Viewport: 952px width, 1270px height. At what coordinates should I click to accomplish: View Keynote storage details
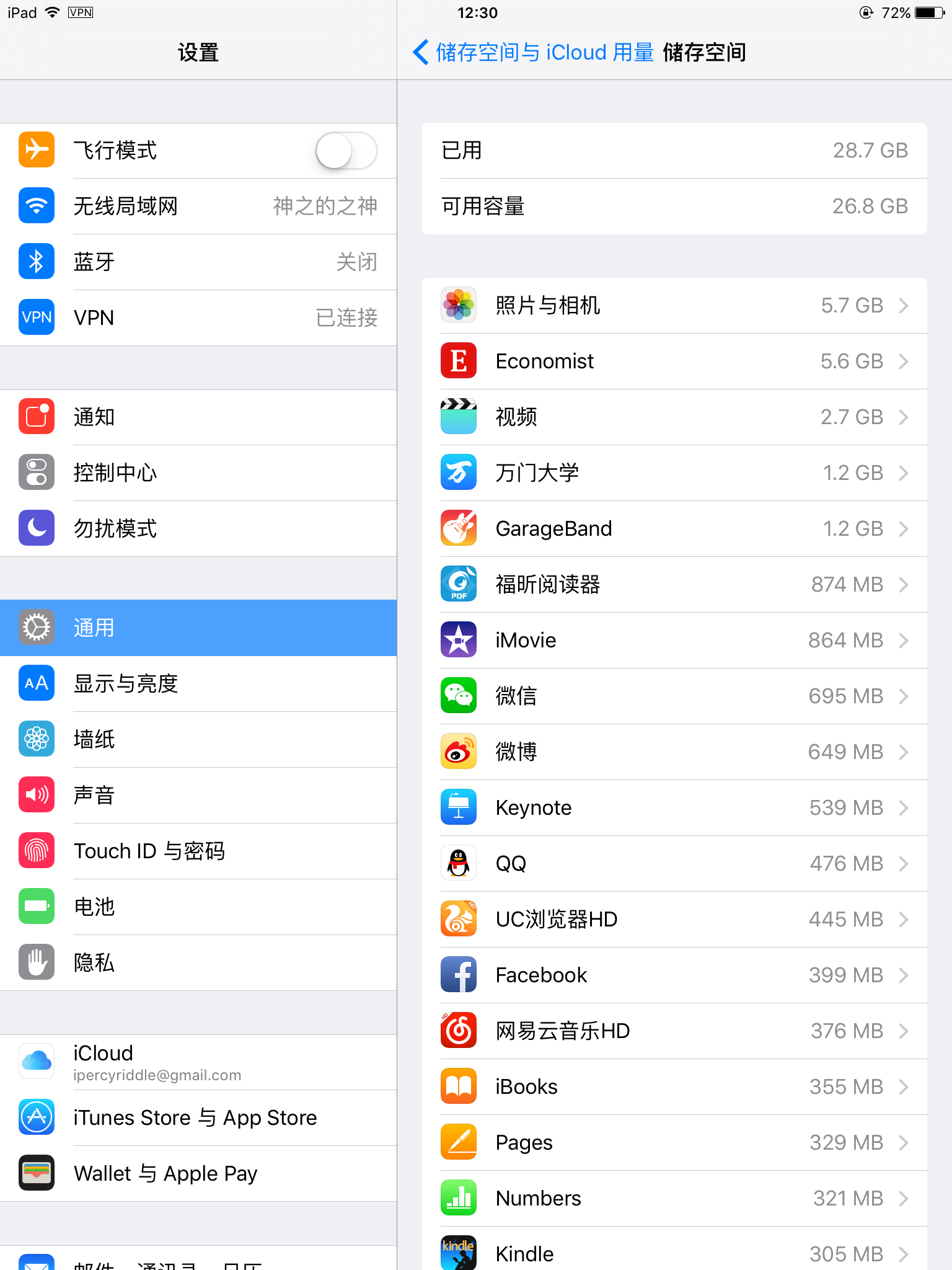click(674, 808)
